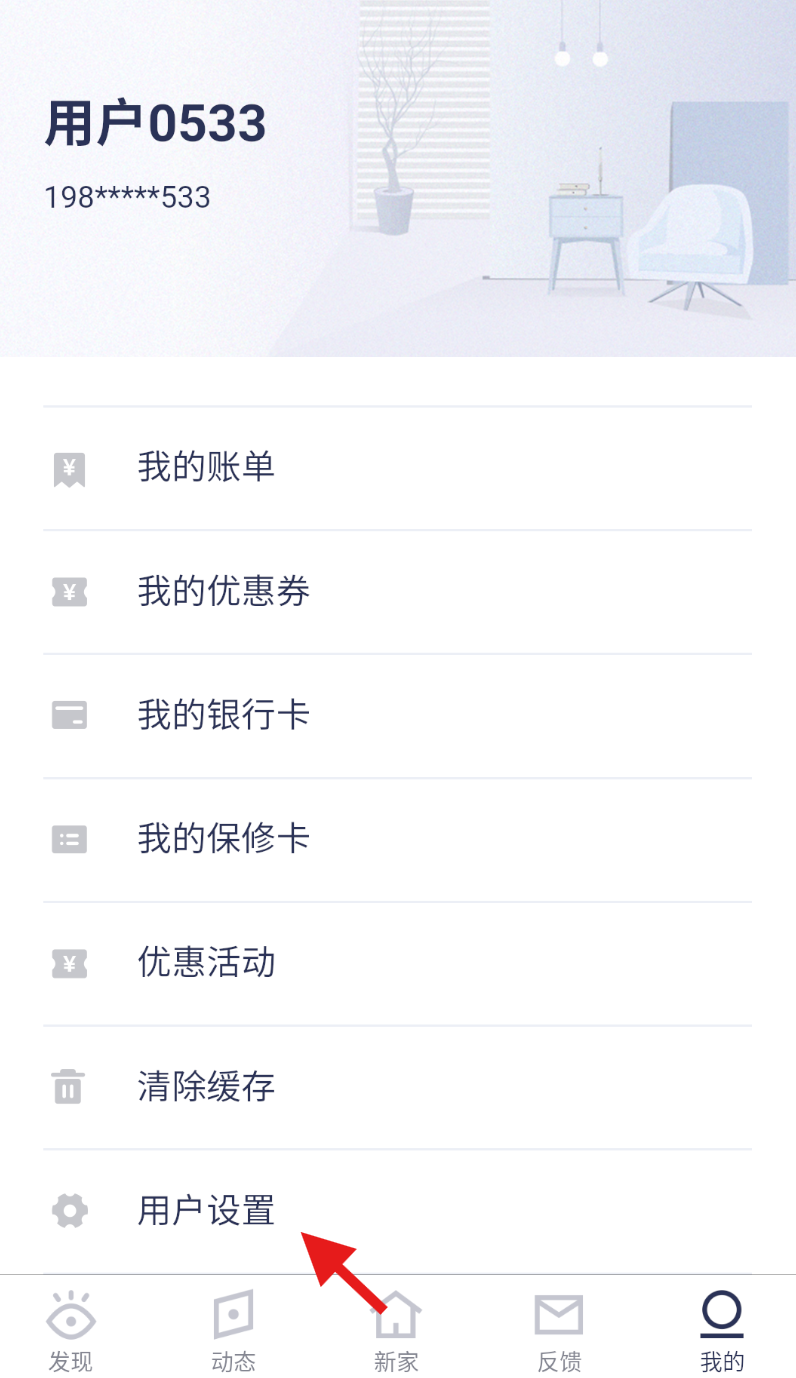
Task: Click the envelope icon above 反馈
Action: point(558,1316)
